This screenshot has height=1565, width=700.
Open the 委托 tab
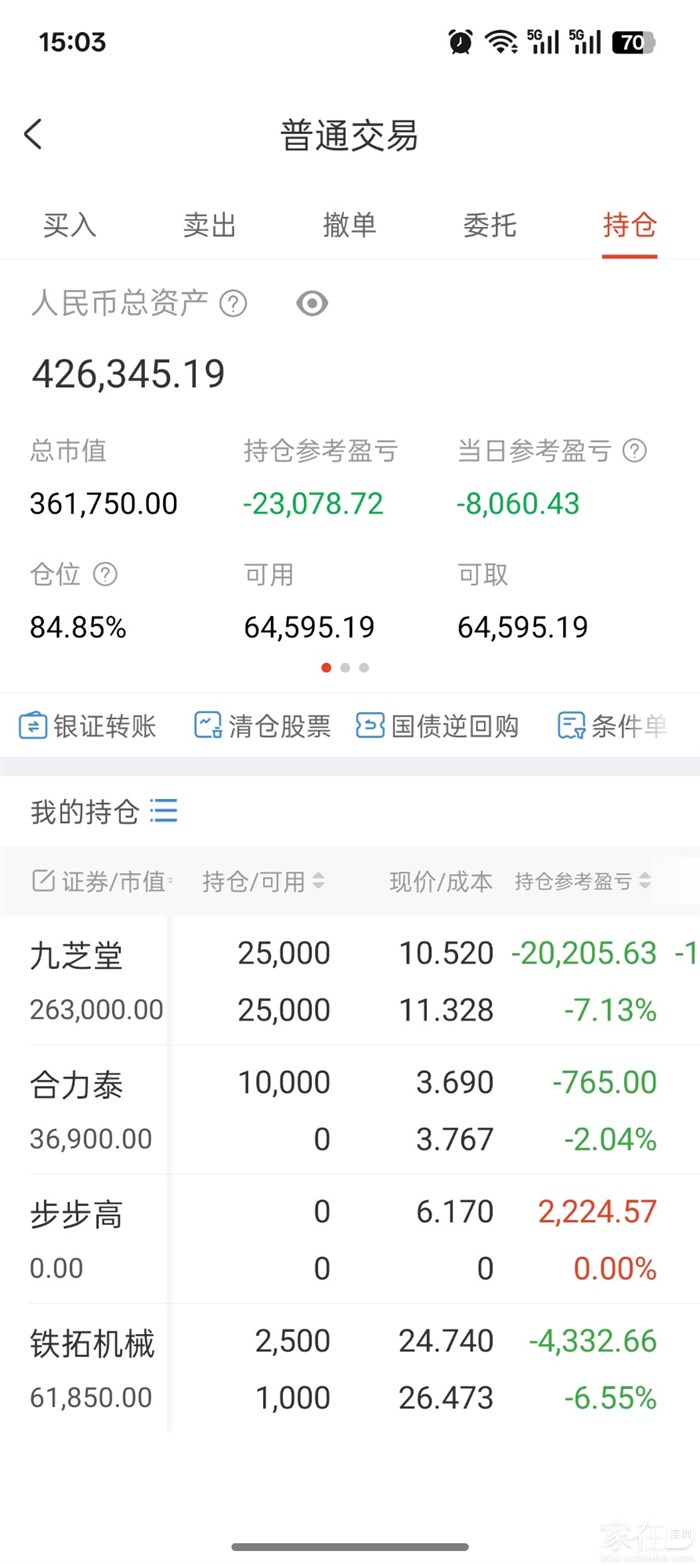coord(490,225)
